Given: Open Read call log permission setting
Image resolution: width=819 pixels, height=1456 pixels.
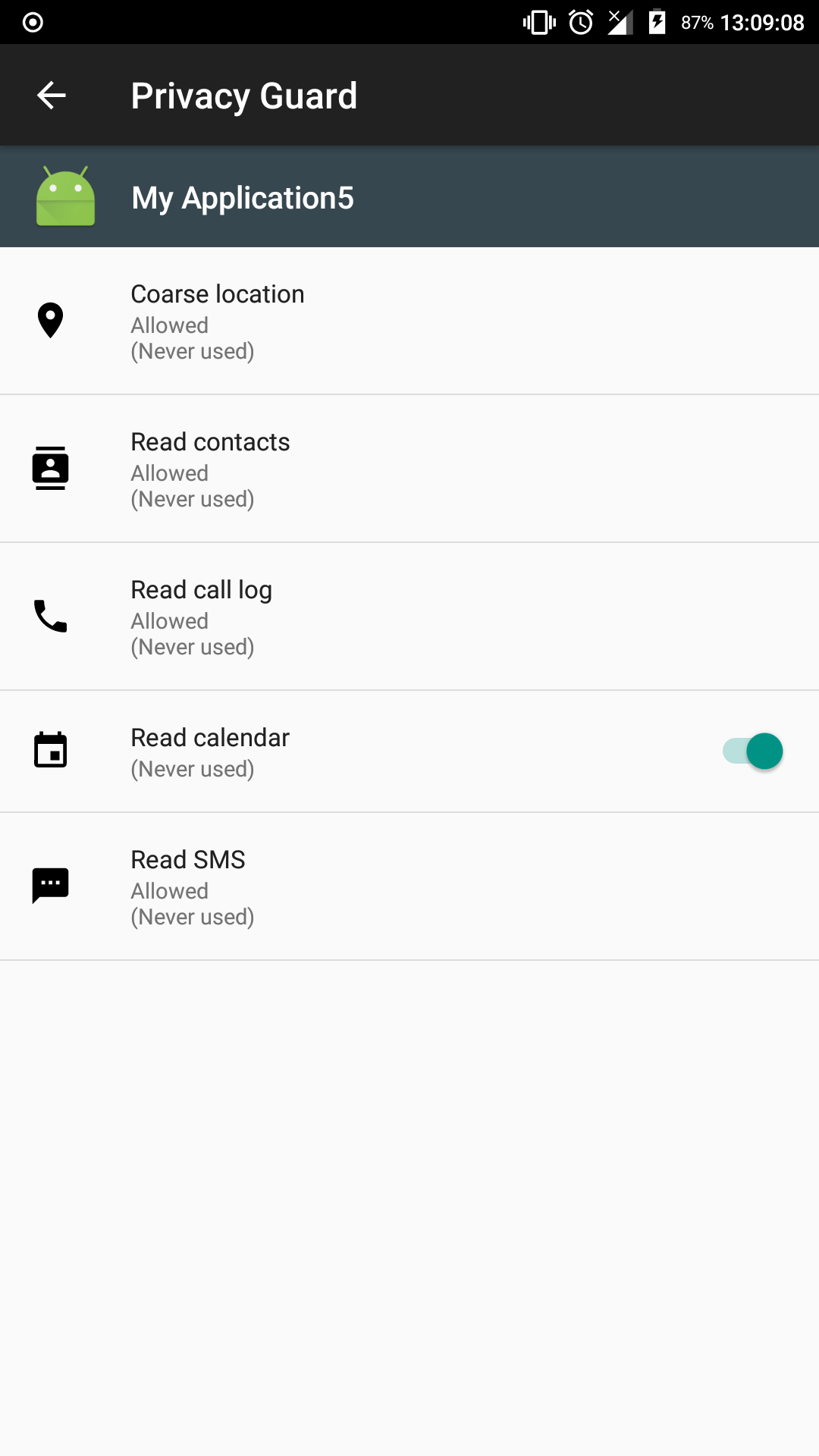Looking at the screenshot, I should [409, 617].
